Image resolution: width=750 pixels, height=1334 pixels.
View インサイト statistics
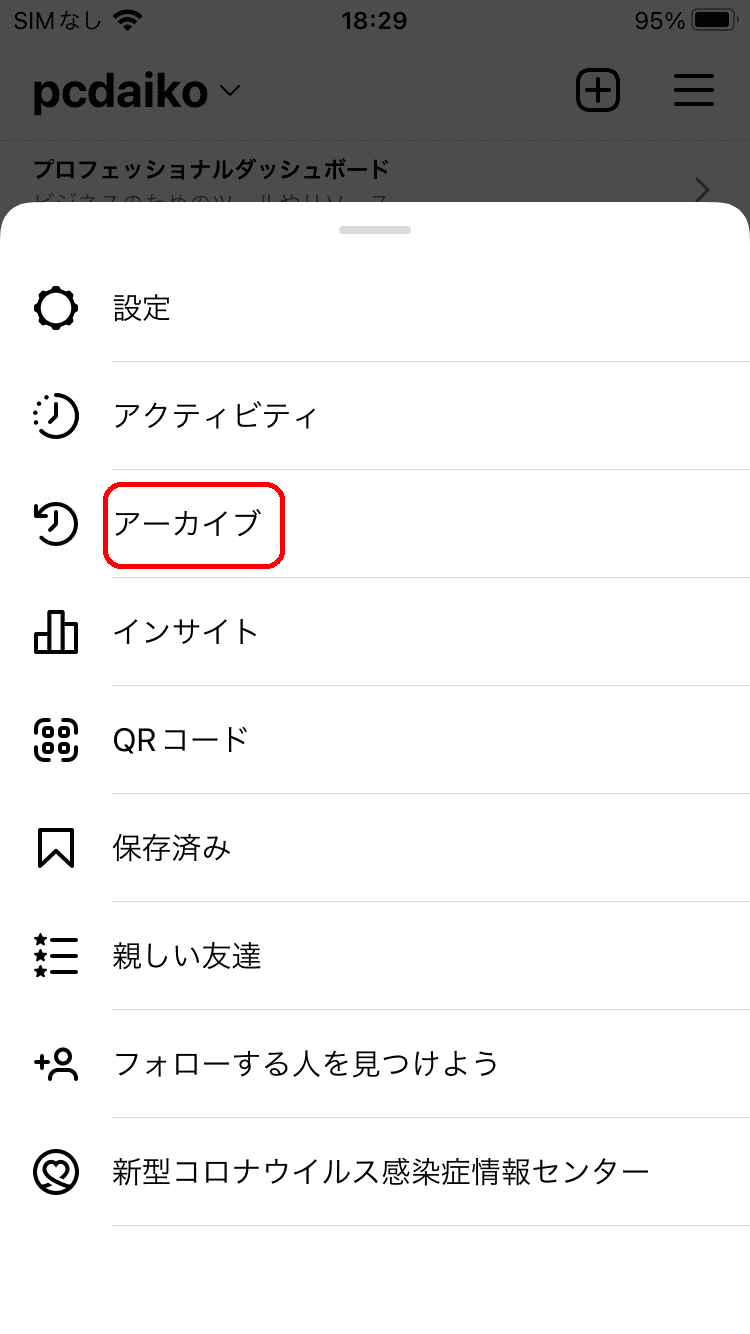point(375,632)
